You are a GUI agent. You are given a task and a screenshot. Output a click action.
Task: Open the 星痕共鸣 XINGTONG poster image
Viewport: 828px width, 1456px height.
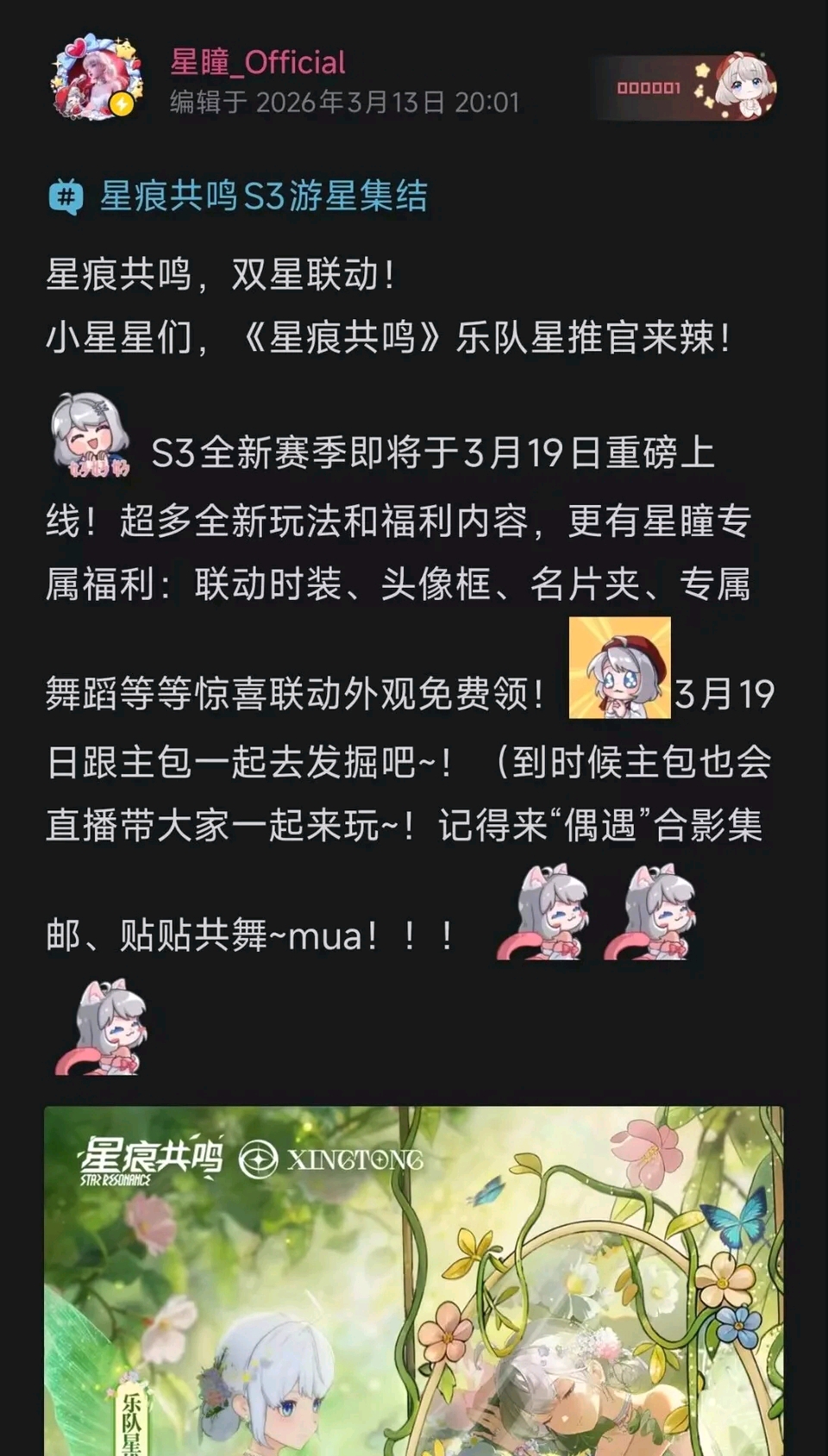414,1281
